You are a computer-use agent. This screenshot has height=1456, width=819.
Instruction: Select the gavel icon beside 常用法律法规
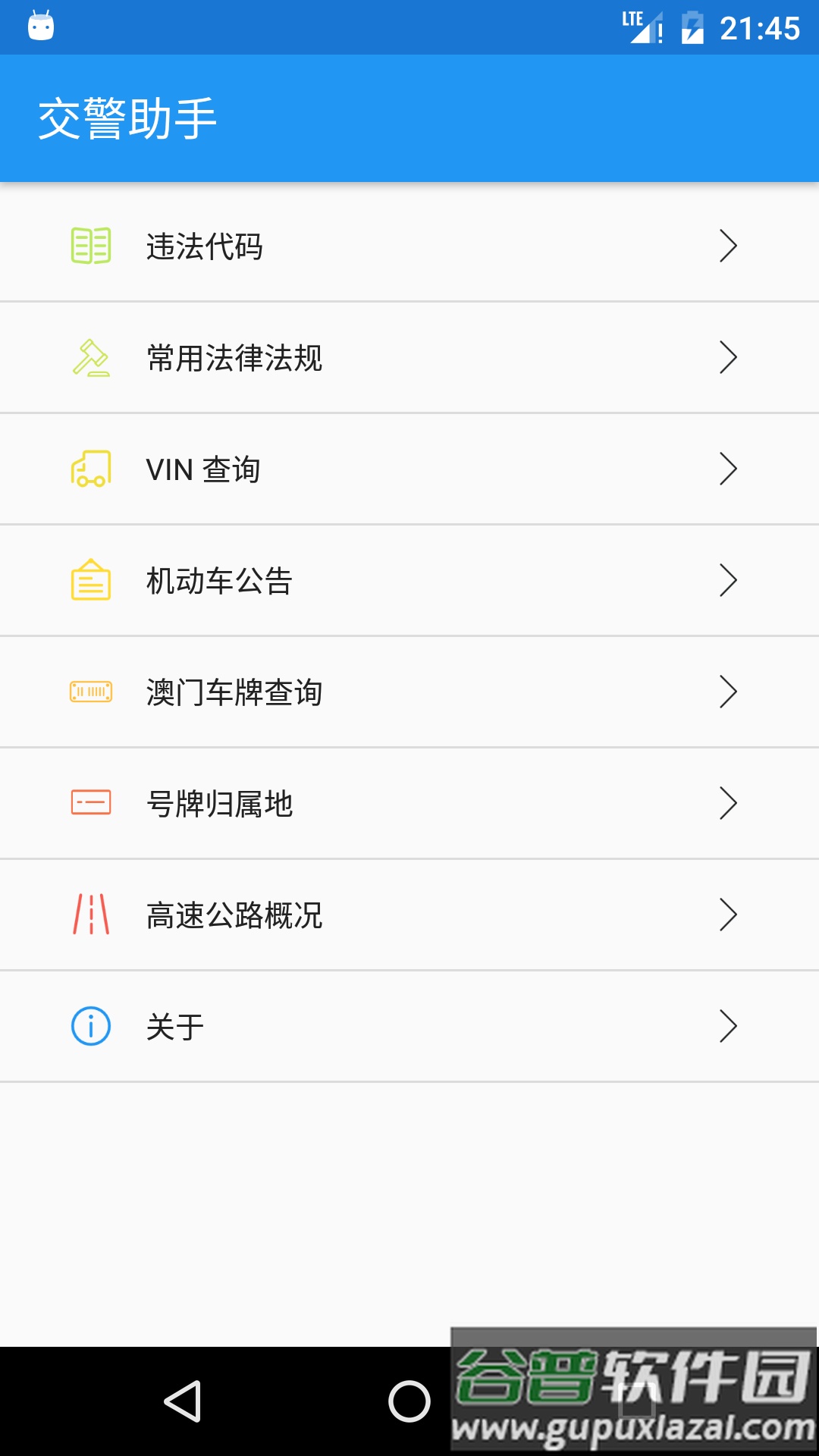coord(90,357)
